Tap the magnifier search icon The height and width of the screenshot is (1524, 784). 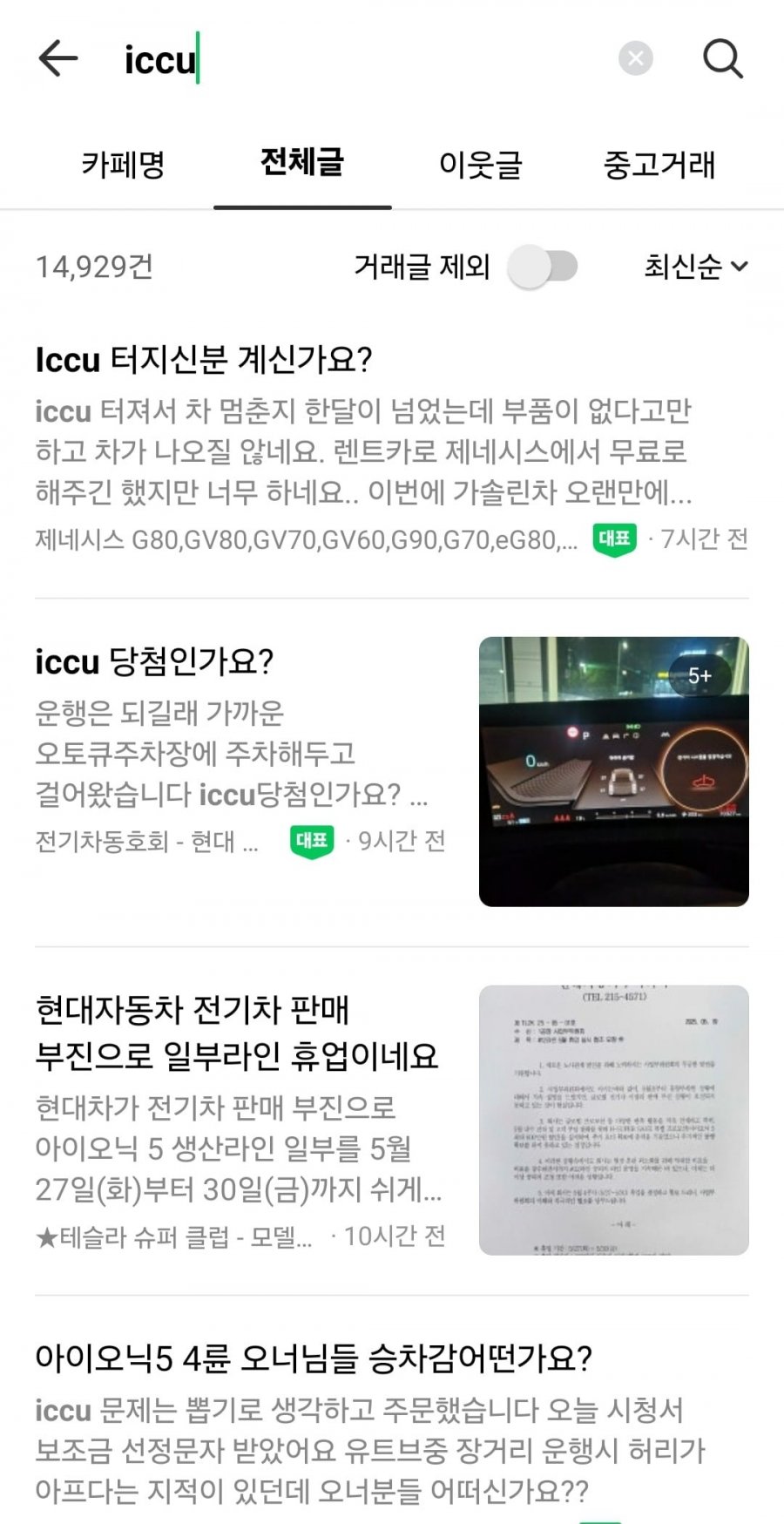tap(722, 59)
